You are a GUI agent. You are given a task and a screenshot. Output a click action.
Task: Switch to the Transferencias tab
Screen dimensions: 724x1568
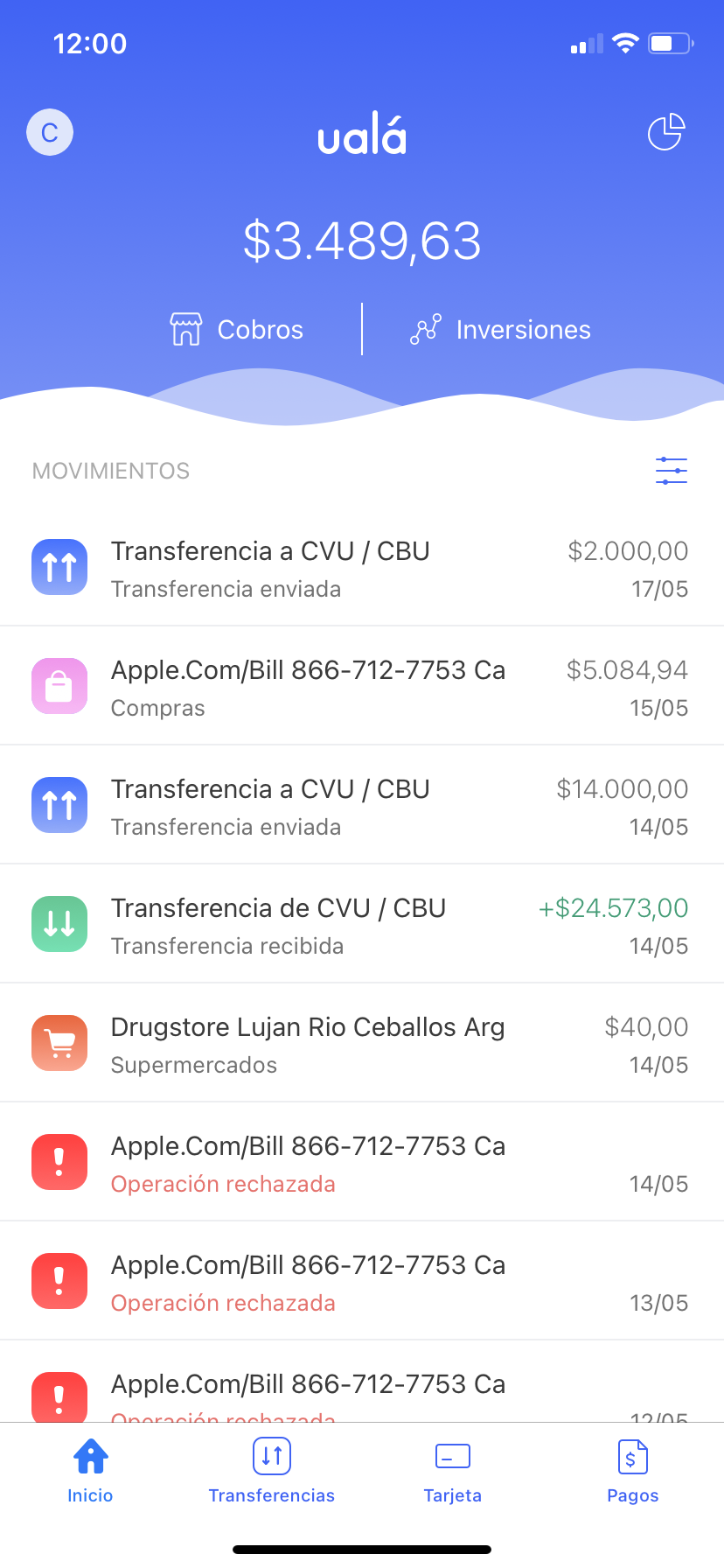[x=271, y=1472]
